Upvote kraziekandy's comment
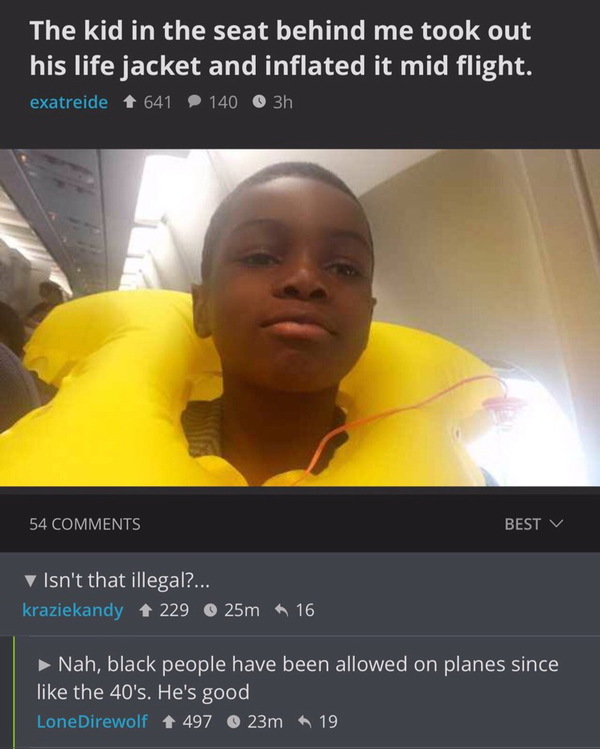 146,609
